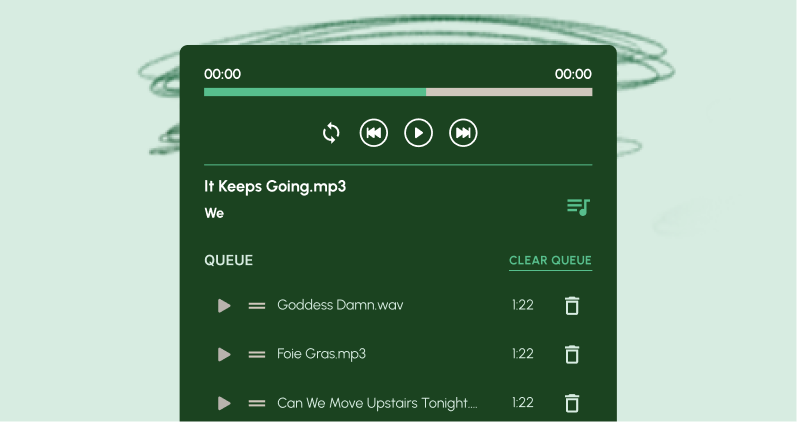797x422 pixels.
Task: Remove Foie Gras.mp3 with its trash icon
Action: click(572, 354)
